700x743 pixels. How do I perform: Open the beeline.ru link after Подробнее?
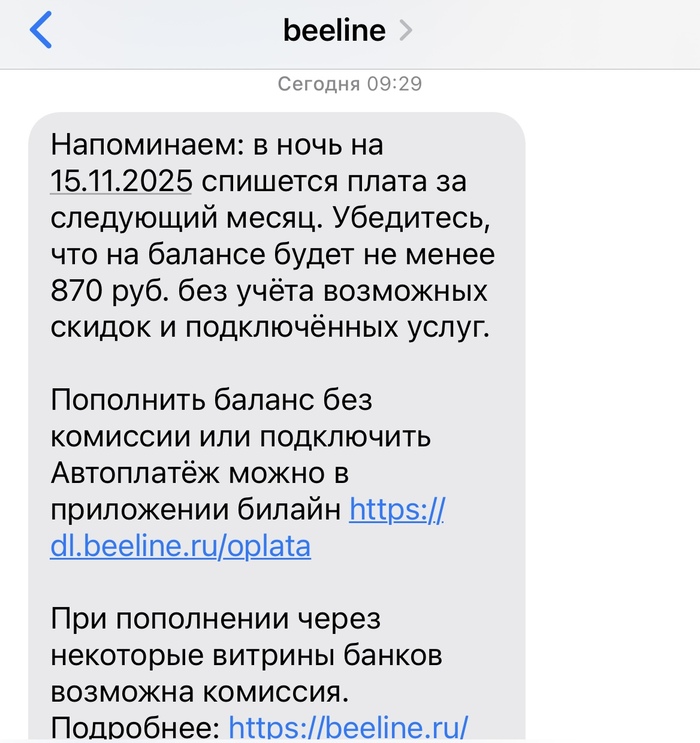coord(348,725)
